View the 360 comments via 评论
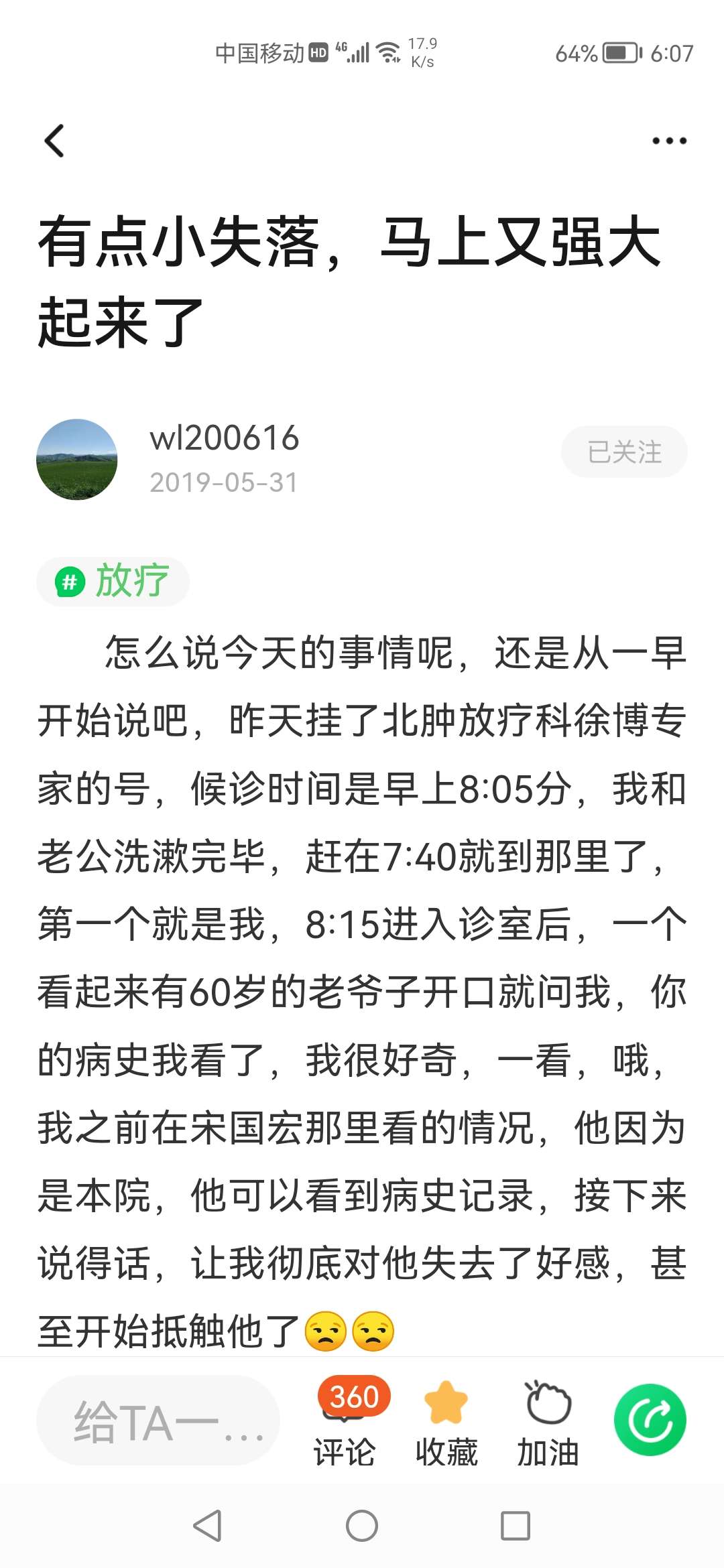Screen dimensions: 724x1568 coord(345,1422)
